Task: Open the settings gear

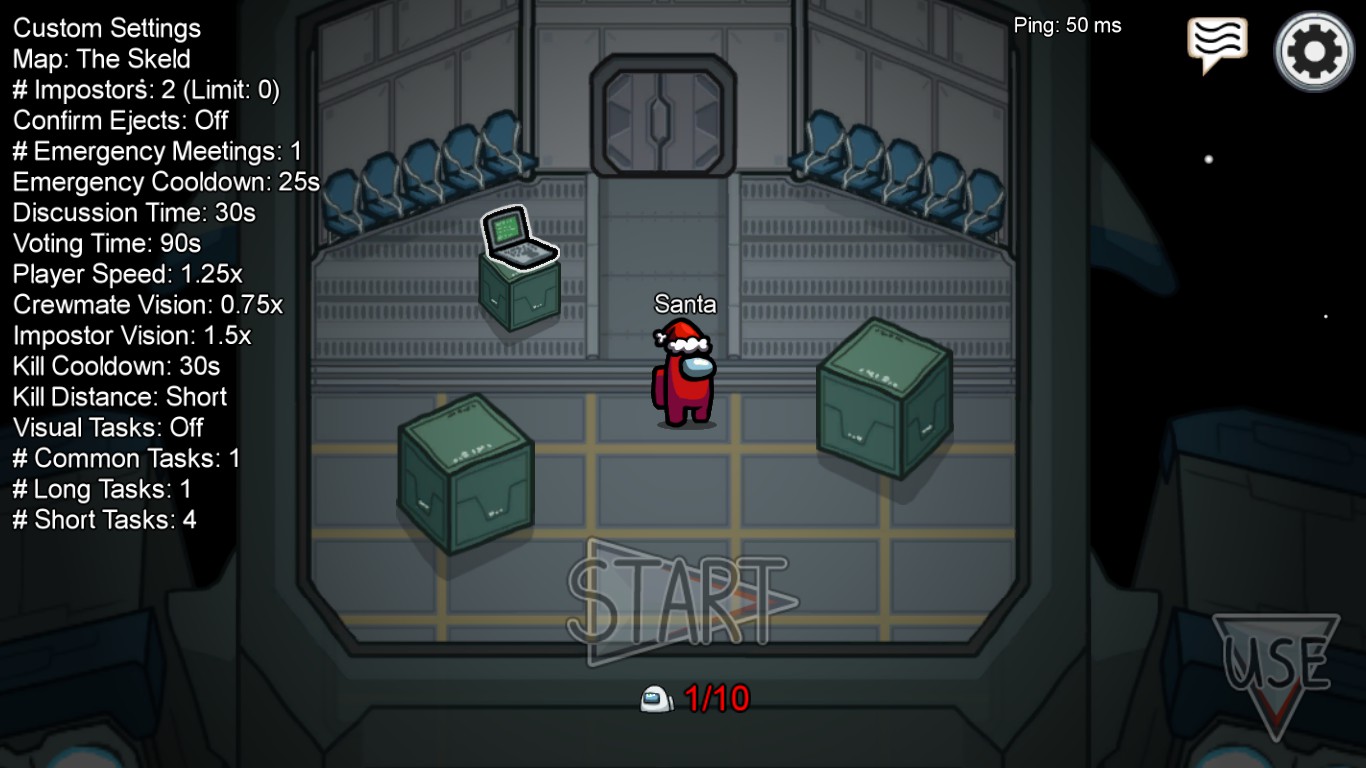Action: click(1314, 51)
